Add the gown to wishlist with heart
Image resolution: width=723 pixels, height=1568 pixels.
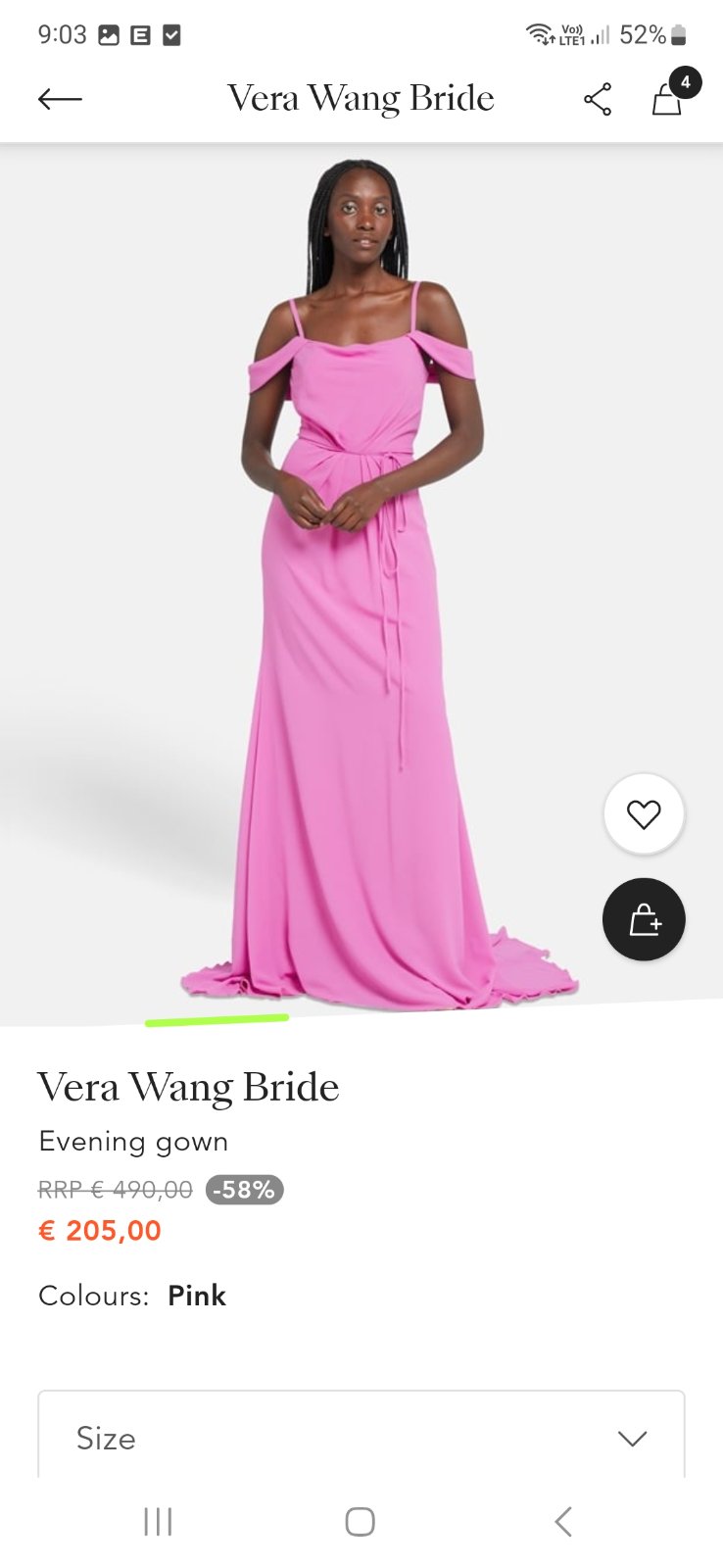point(644,814)
